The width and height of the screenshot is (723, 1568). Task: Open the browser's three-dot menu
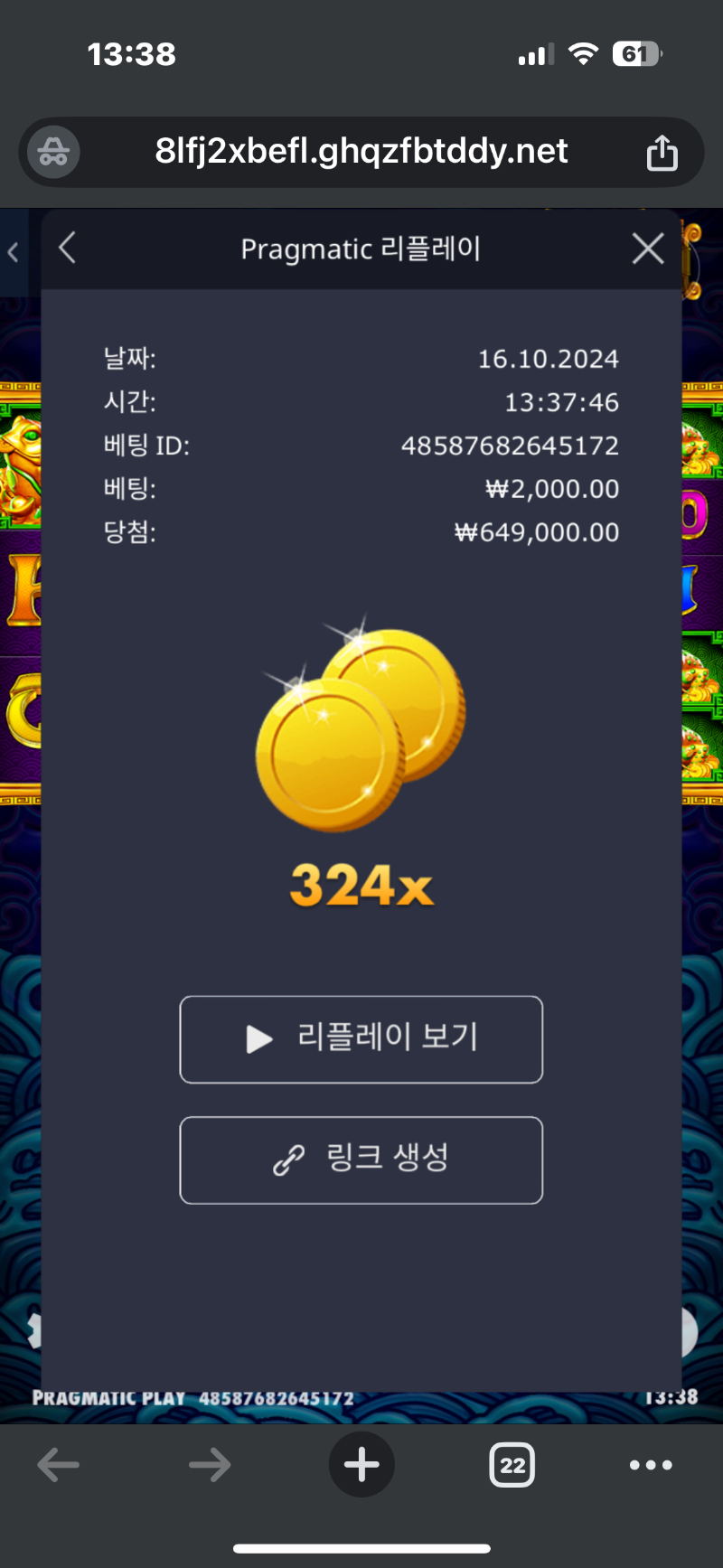click(651, 1465)
